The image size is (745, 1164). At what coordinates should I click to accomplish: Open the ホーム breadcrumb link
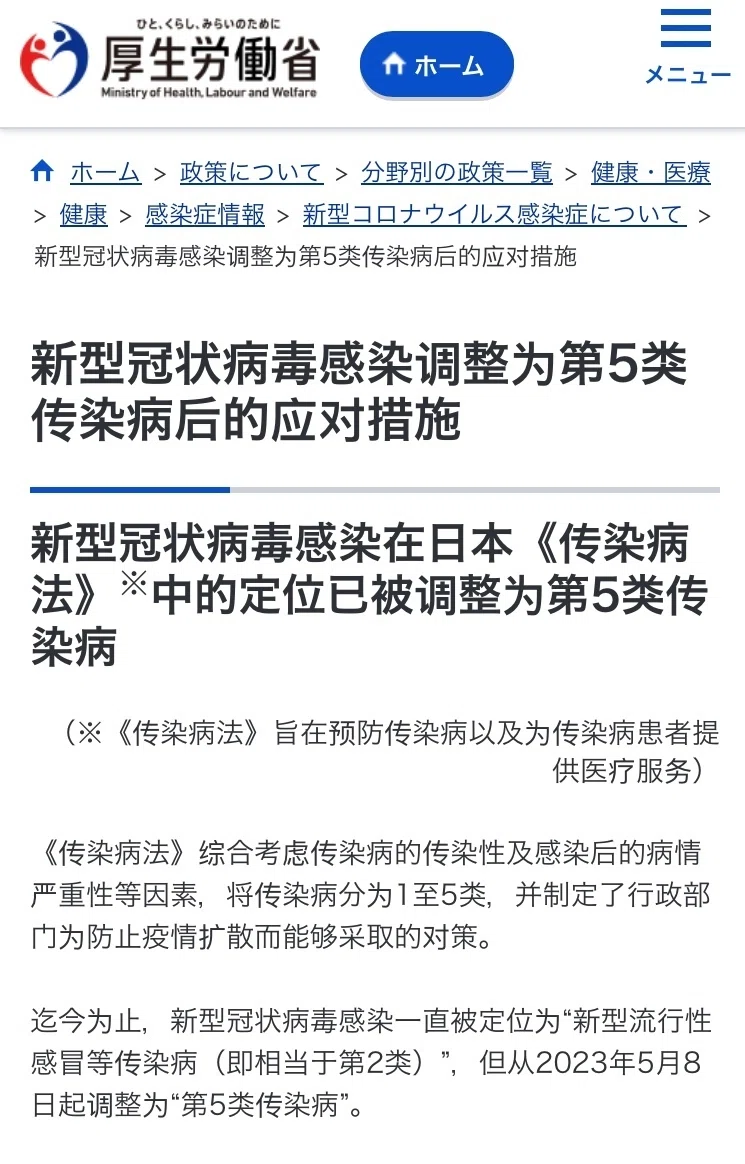pyautogui.click(x=105, y=172)
